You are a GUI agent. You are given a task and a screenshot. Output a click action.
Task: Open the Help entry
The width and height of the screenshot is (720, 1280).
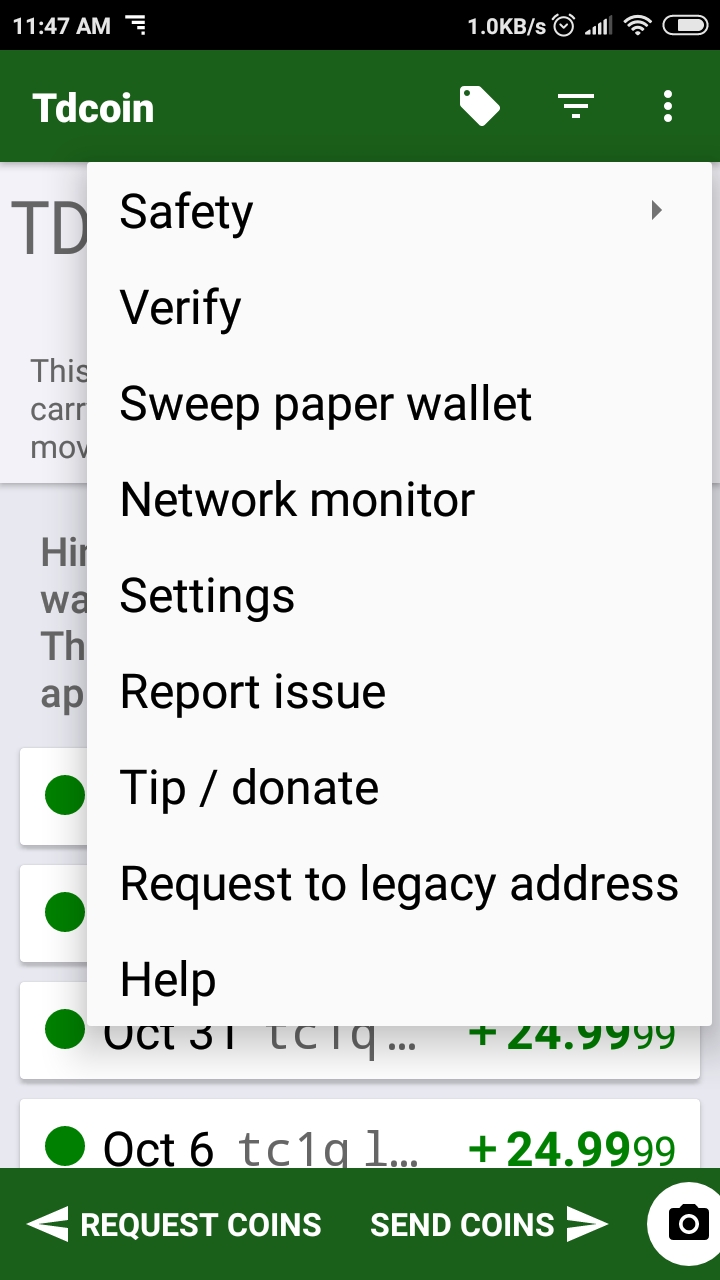click(399, 979)
